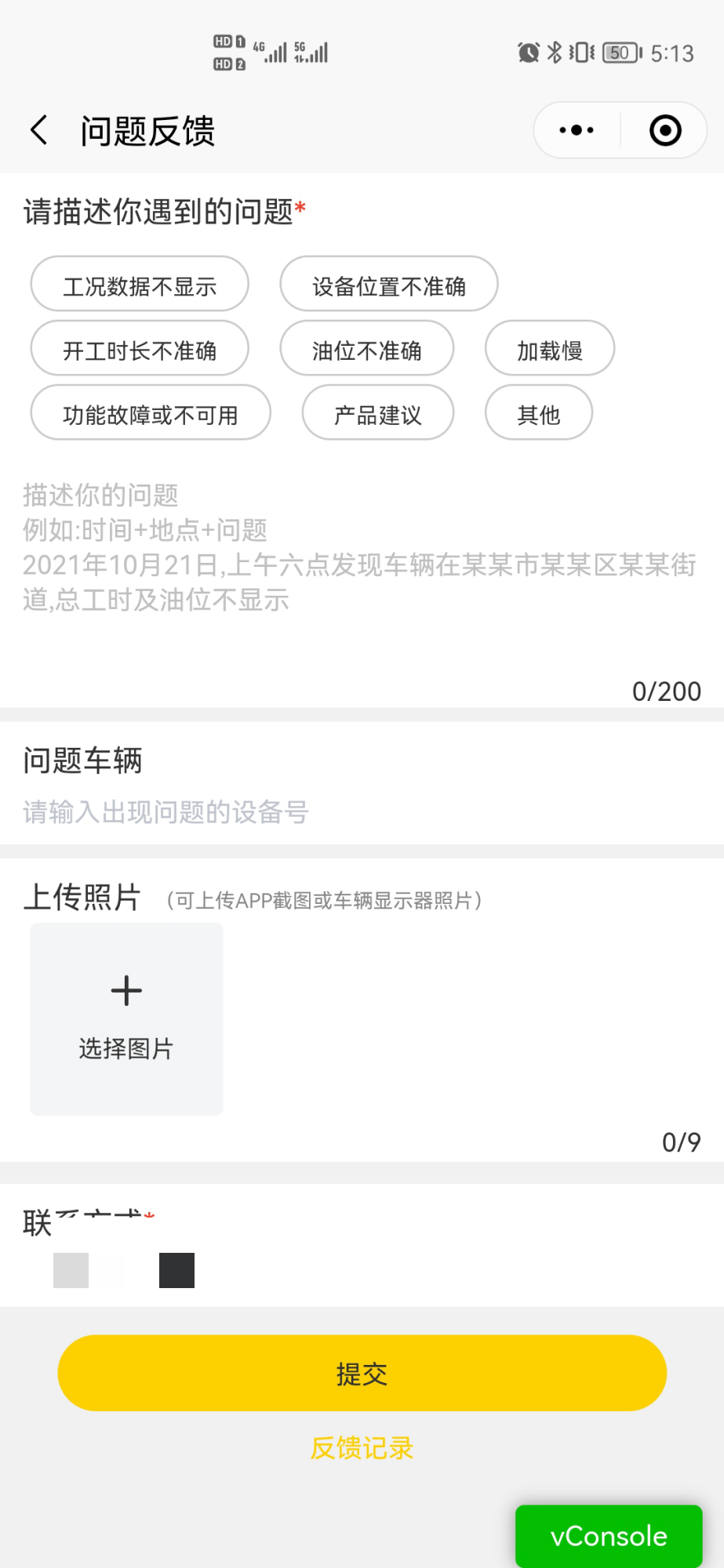Screen dimensions: 724x1568
Task: Go back from 问题反馈 page
Action: coord(39,130)
